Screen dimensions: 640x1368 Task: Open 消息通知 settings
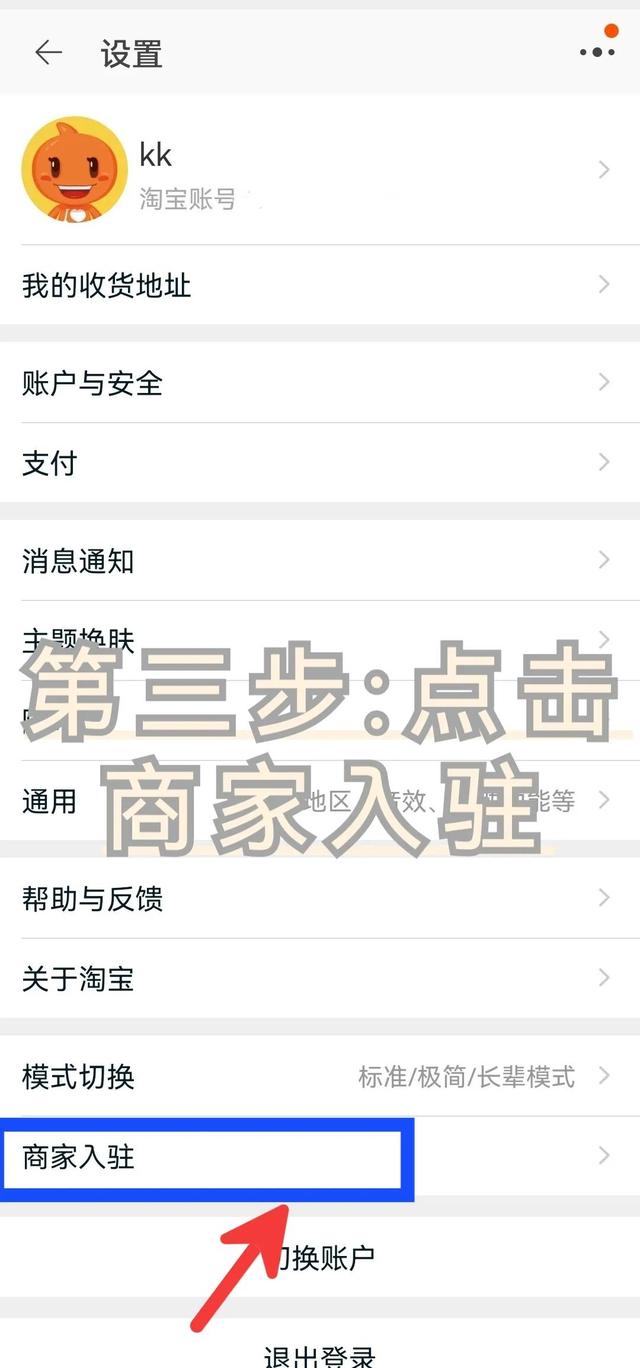(x=320, y=561)
